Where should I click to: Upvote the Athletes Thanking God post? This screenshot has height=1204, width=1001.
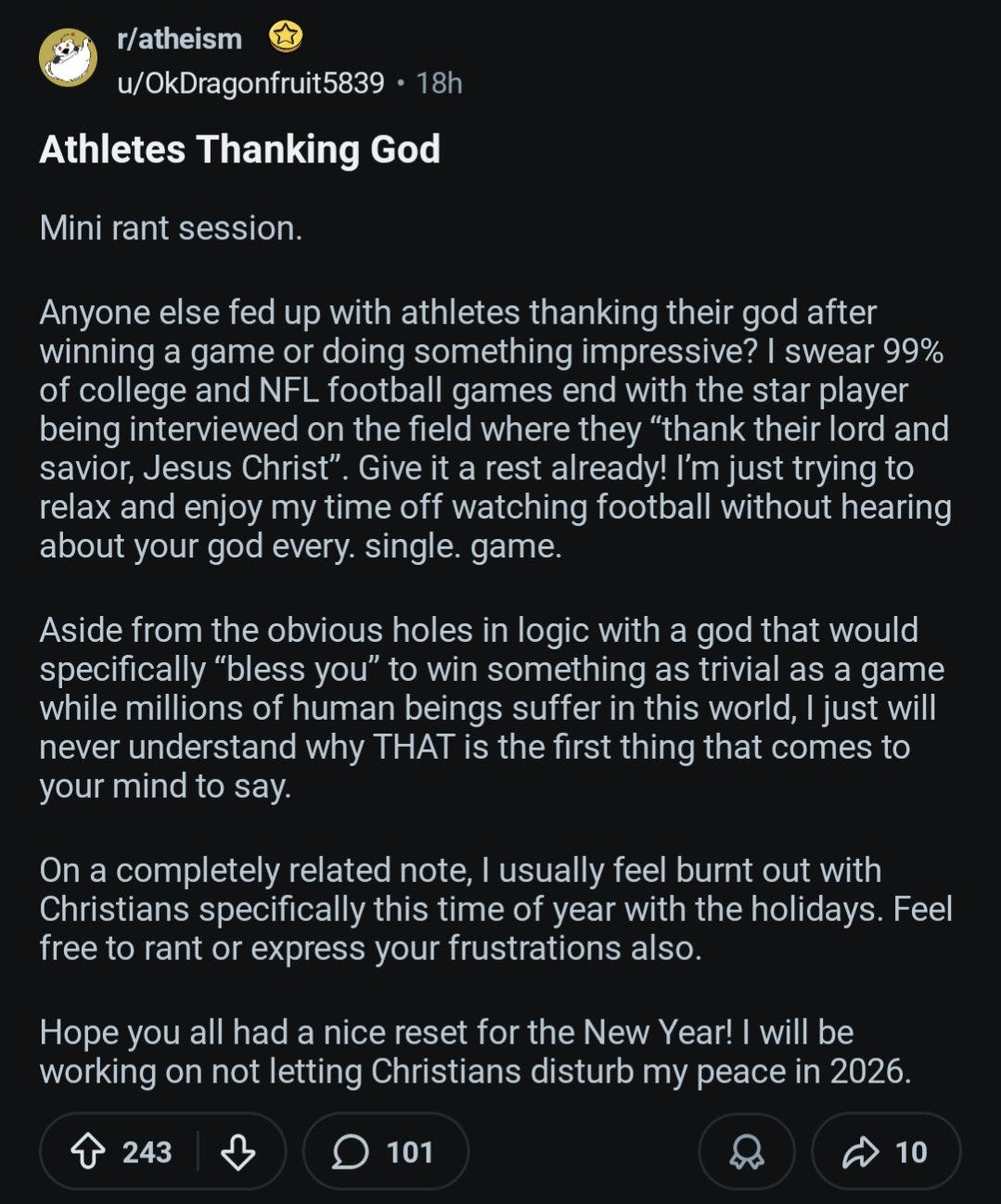(88, 1151)
